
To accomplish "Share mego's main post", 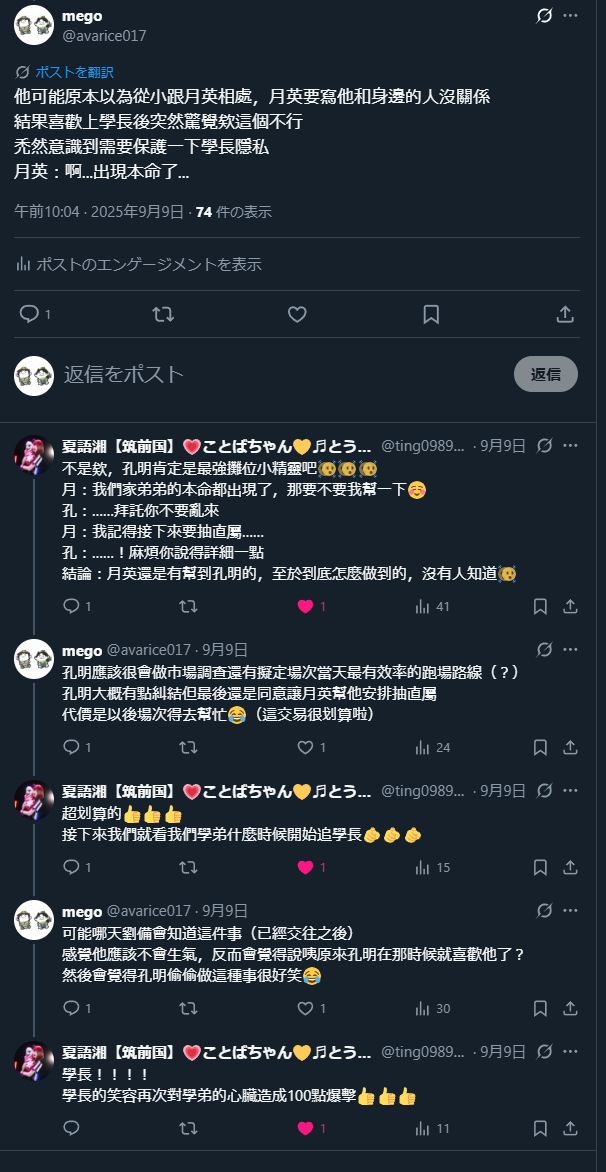I will coord(565,314).
